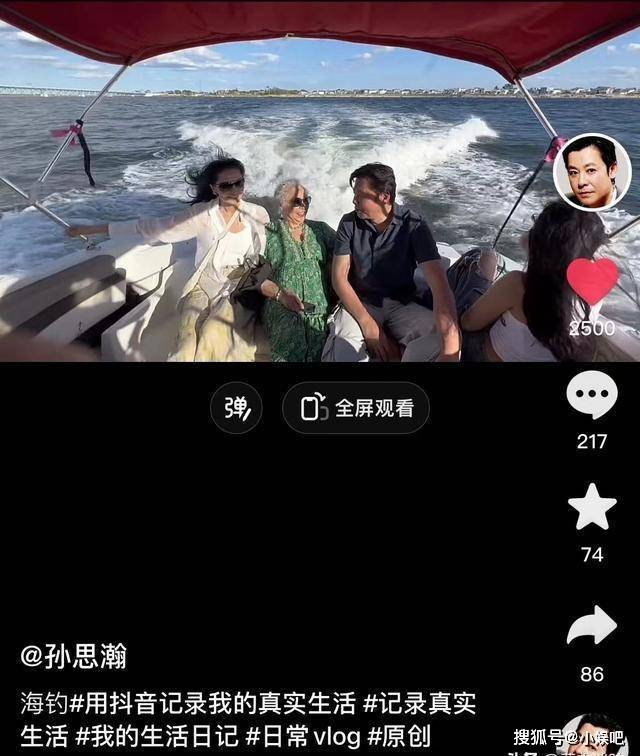Like this video with the heart

[592, 280]
